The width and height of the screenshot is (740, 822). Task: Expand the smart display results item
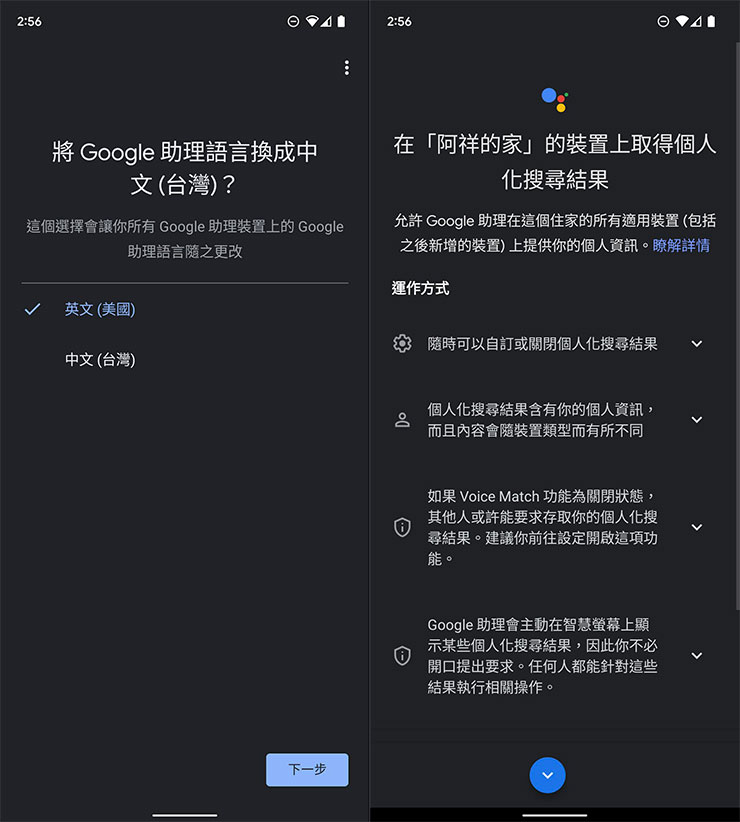pos(697,656)
